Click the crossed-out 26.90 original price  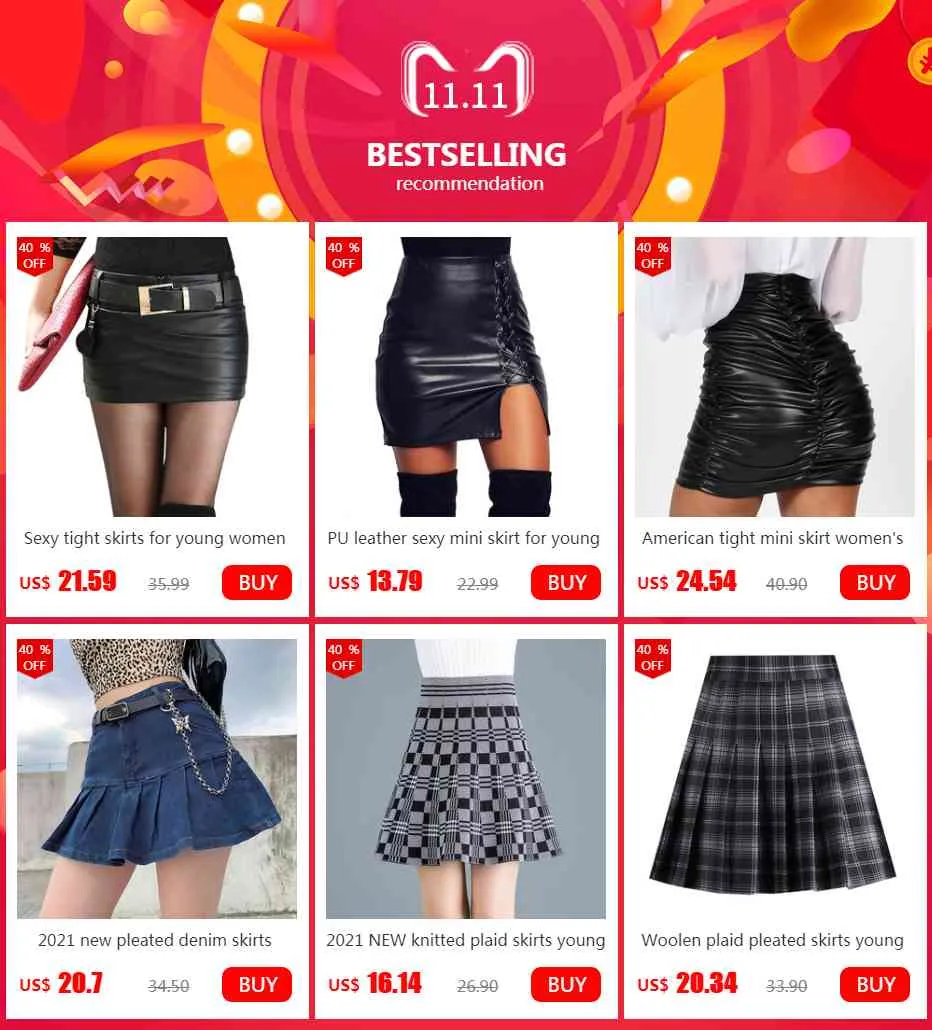coord(477,986)
